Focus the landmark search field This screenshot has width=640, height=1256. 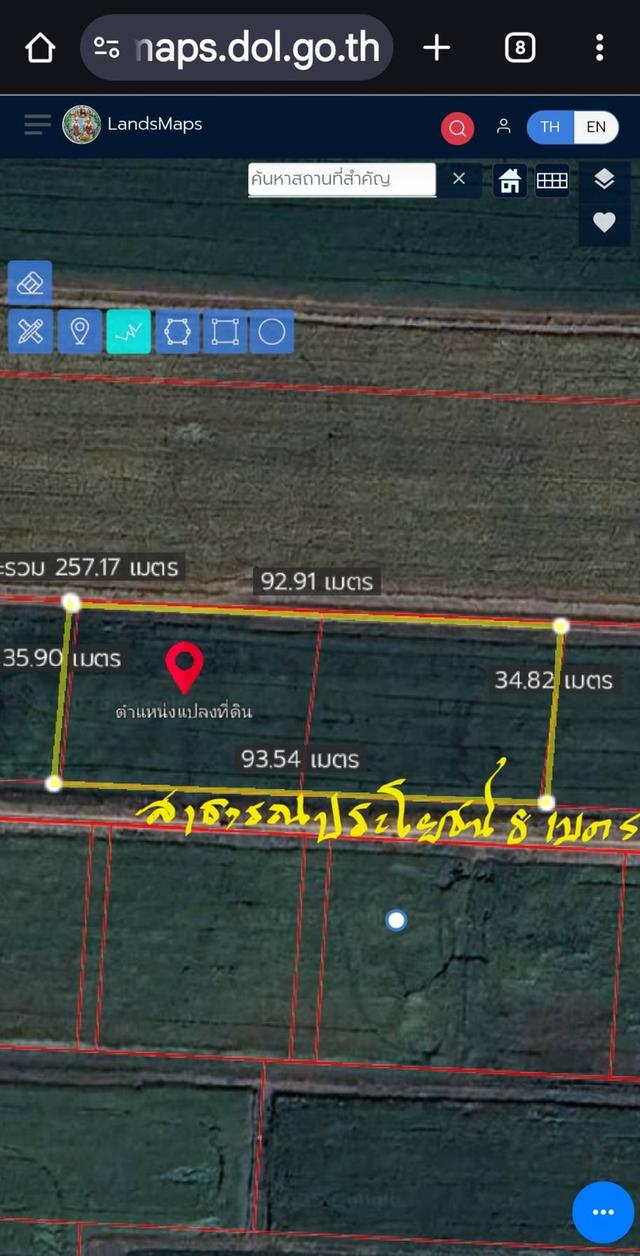[341, 180]
